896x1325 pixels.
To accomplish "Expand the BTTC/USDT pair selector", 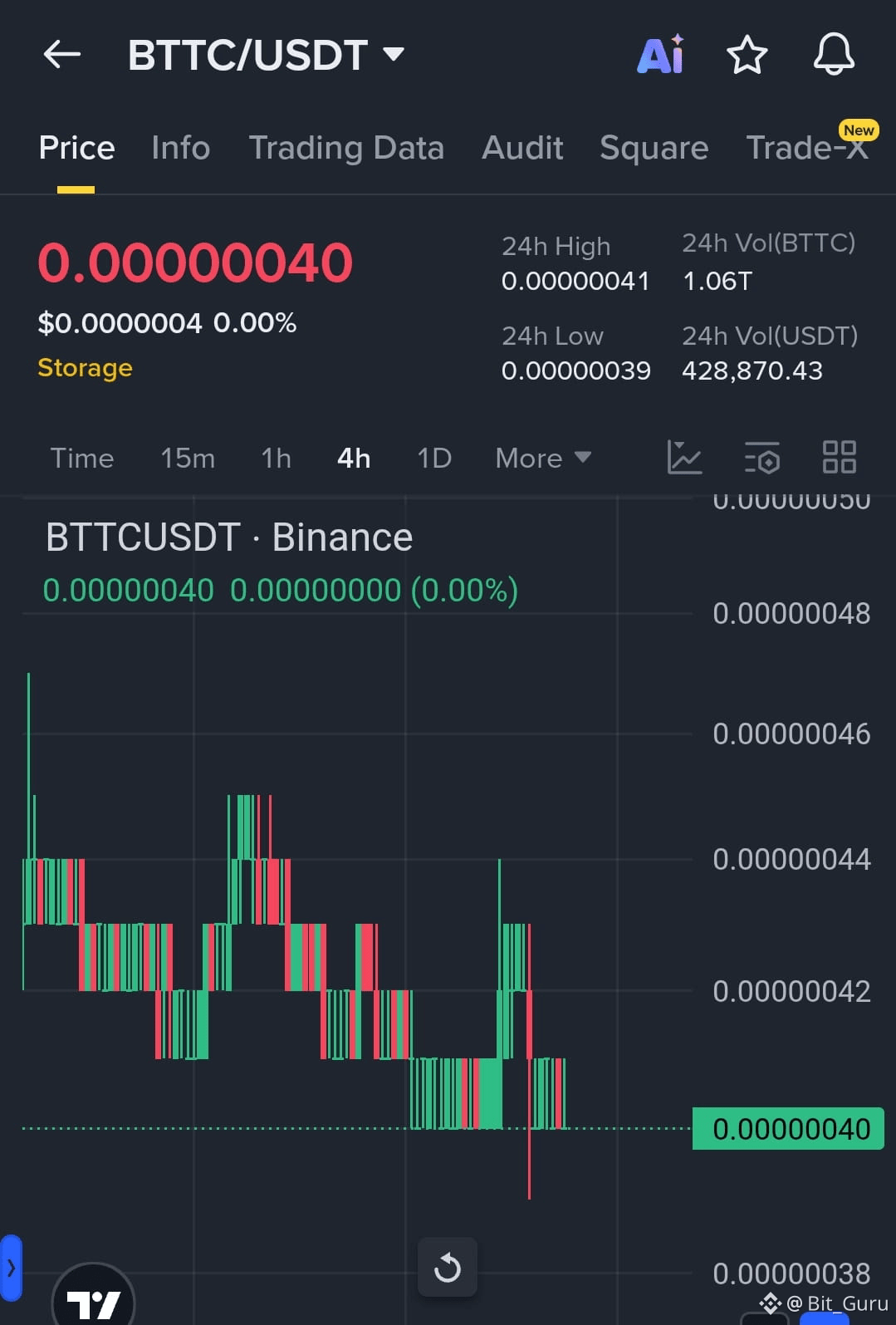I will click(394, 53).
